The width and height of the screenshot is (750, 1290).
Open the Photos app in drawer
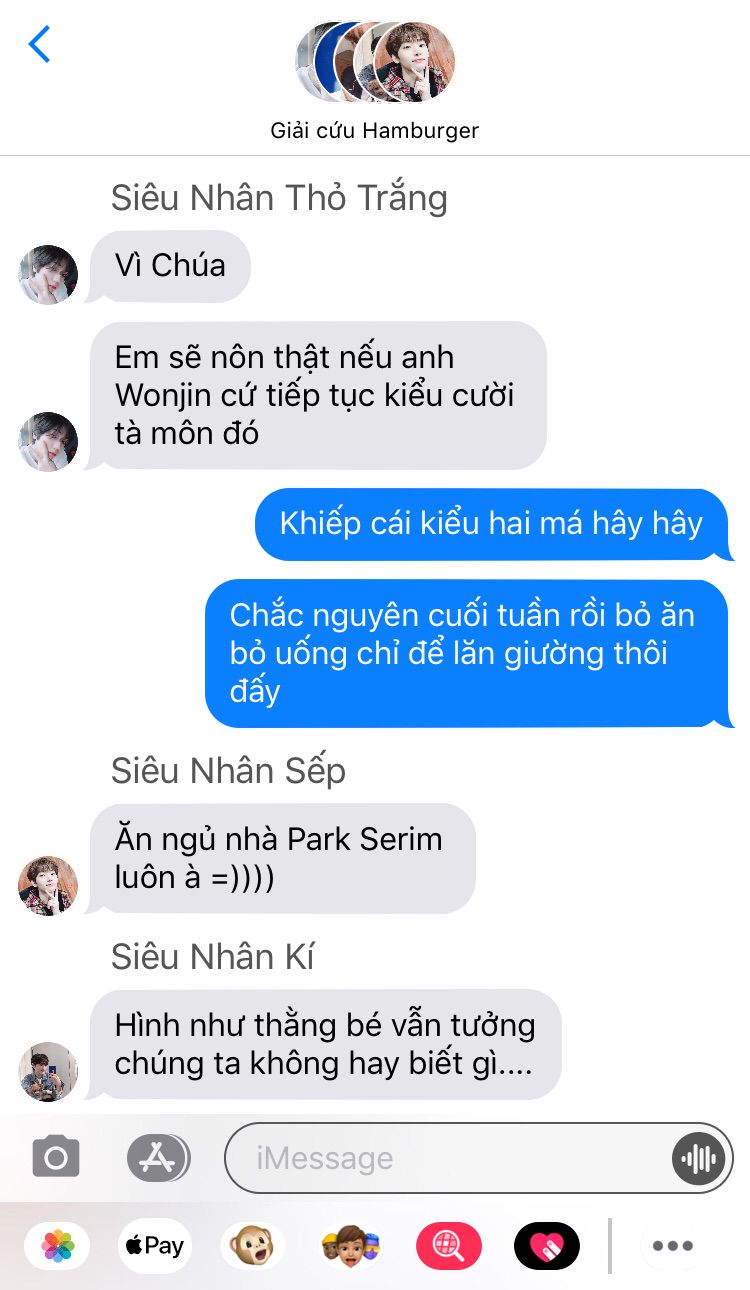pyautogui.click(x=57, y=1245)
